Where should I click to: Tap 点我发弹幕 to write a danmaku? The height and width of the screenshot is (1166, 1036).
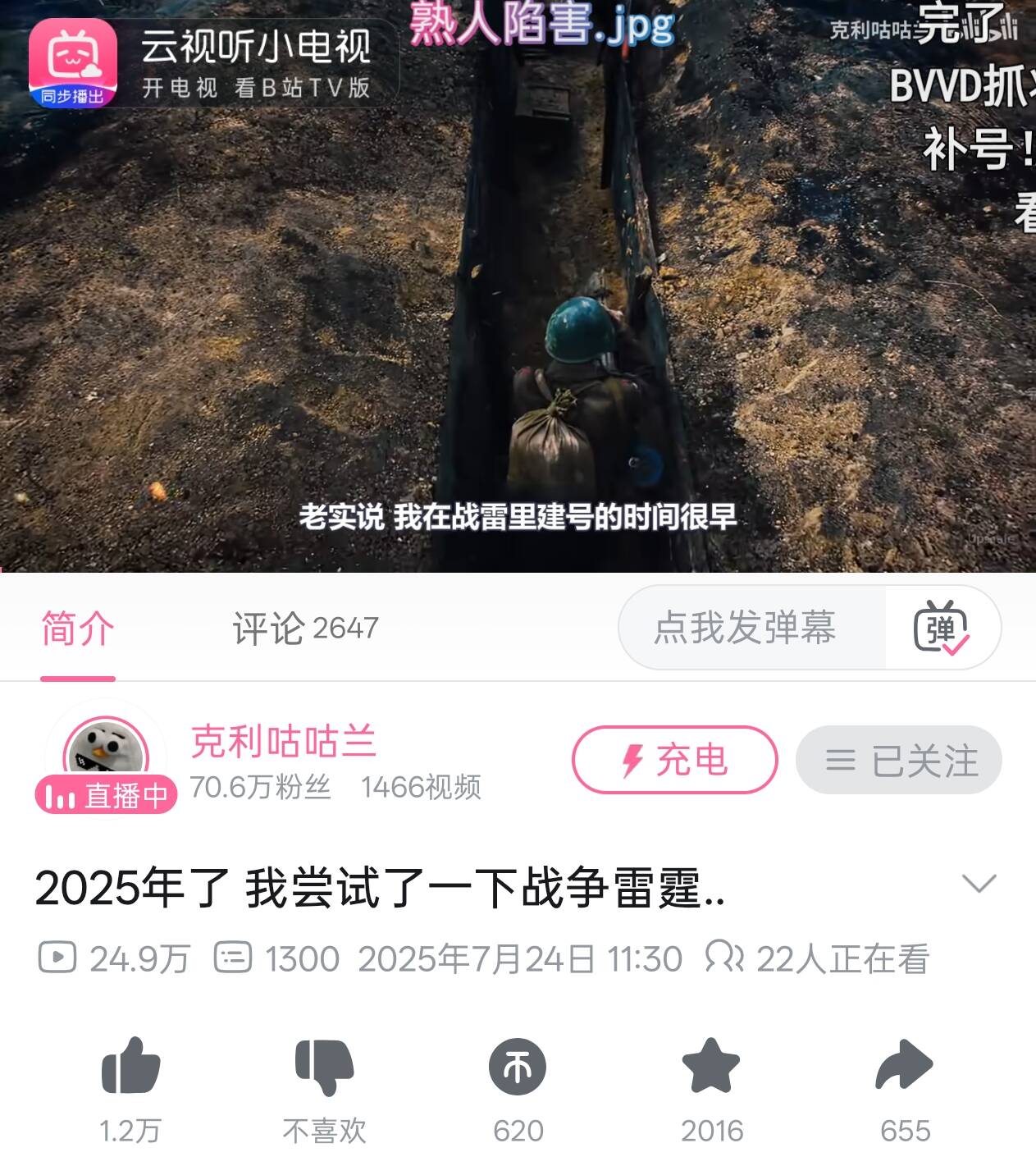pyautogui.click(x=745, y=628)
